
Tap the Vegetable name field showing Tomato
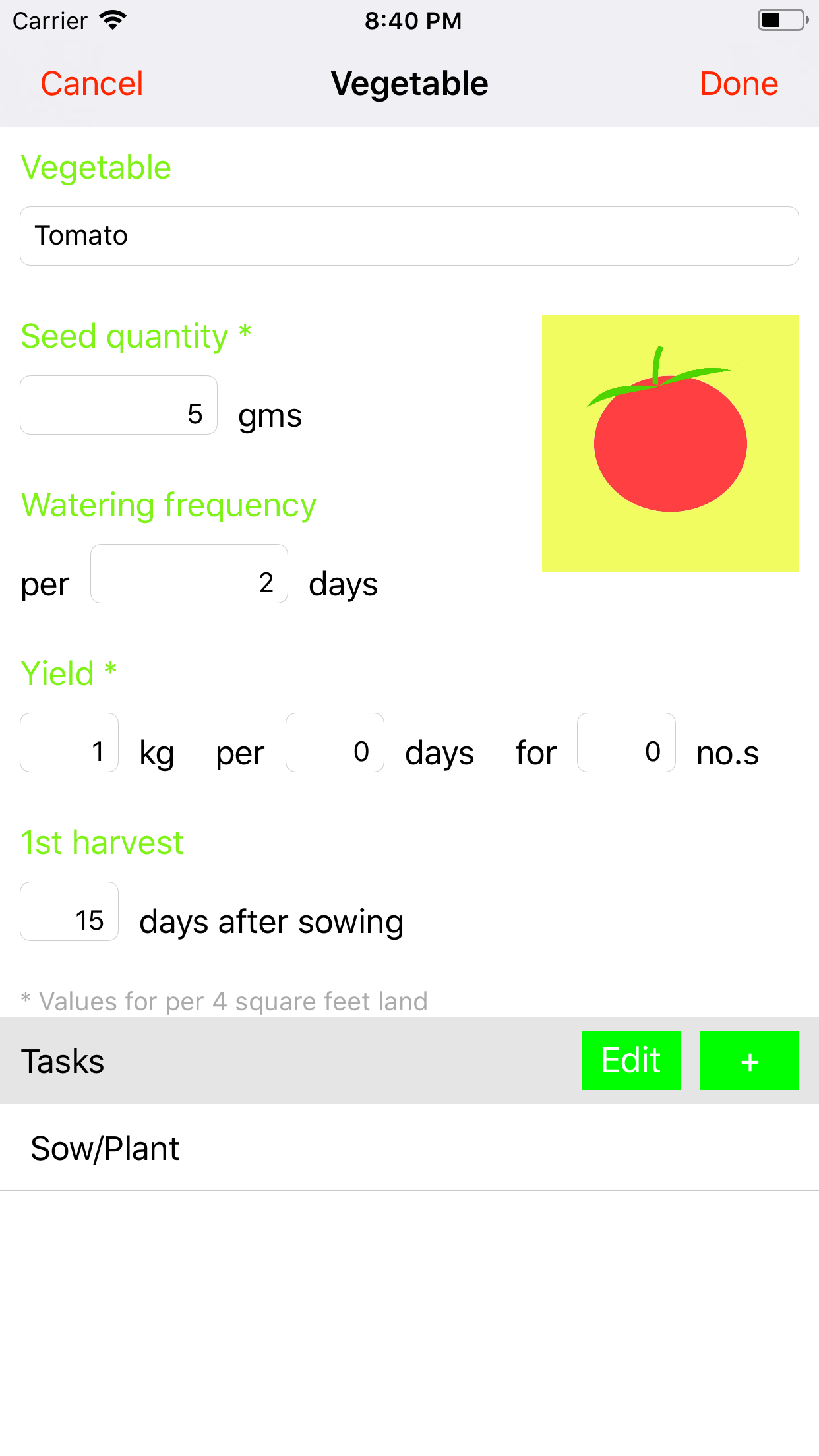409,235
